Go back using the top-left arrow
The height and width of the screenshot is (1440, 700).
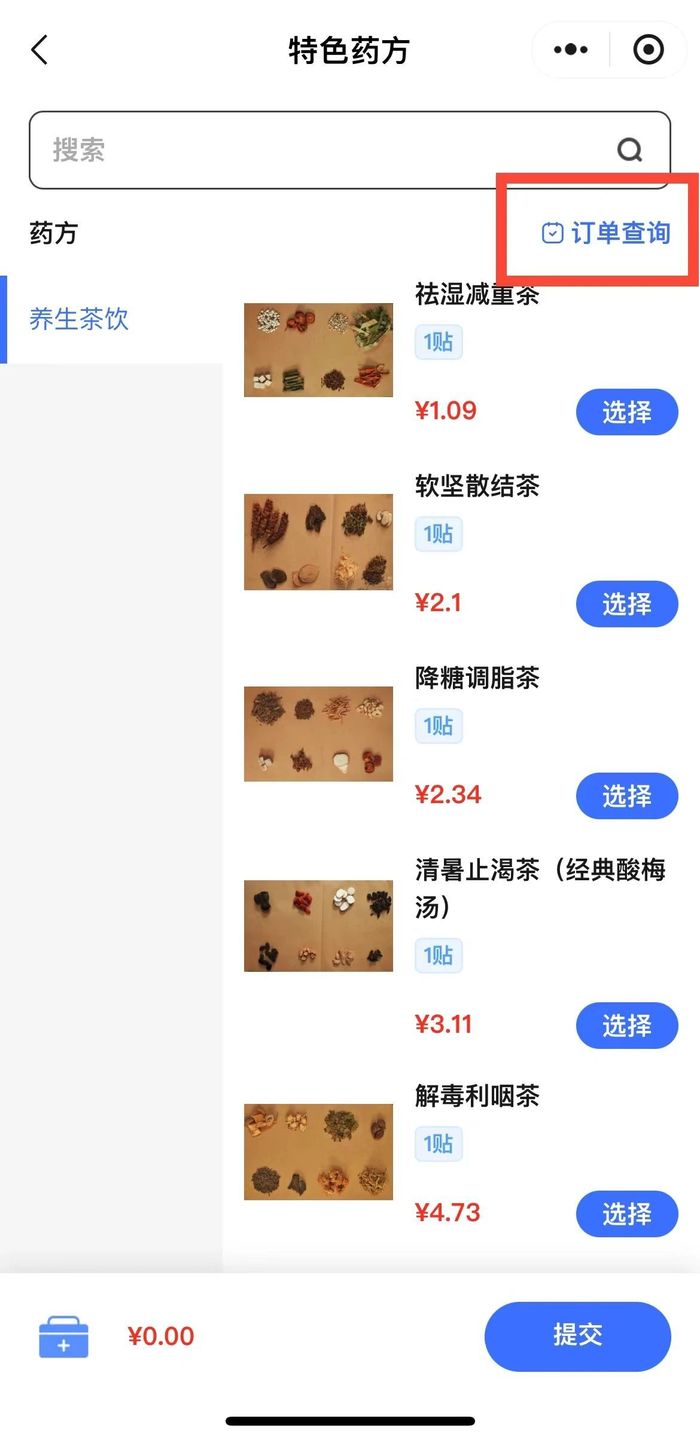[x=40, y=50]
